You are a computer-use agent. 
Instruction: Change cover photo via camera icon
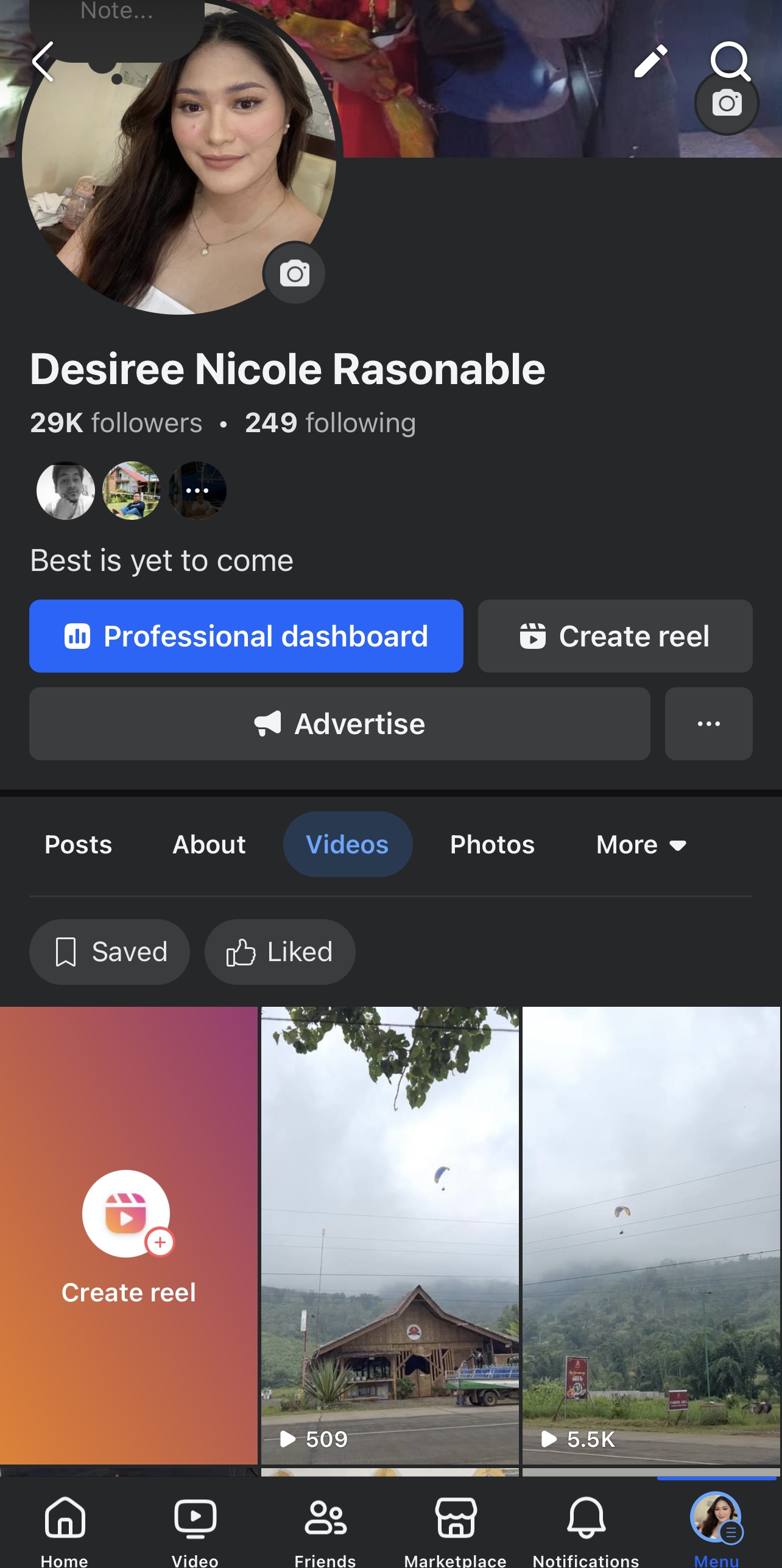[727, 103]
